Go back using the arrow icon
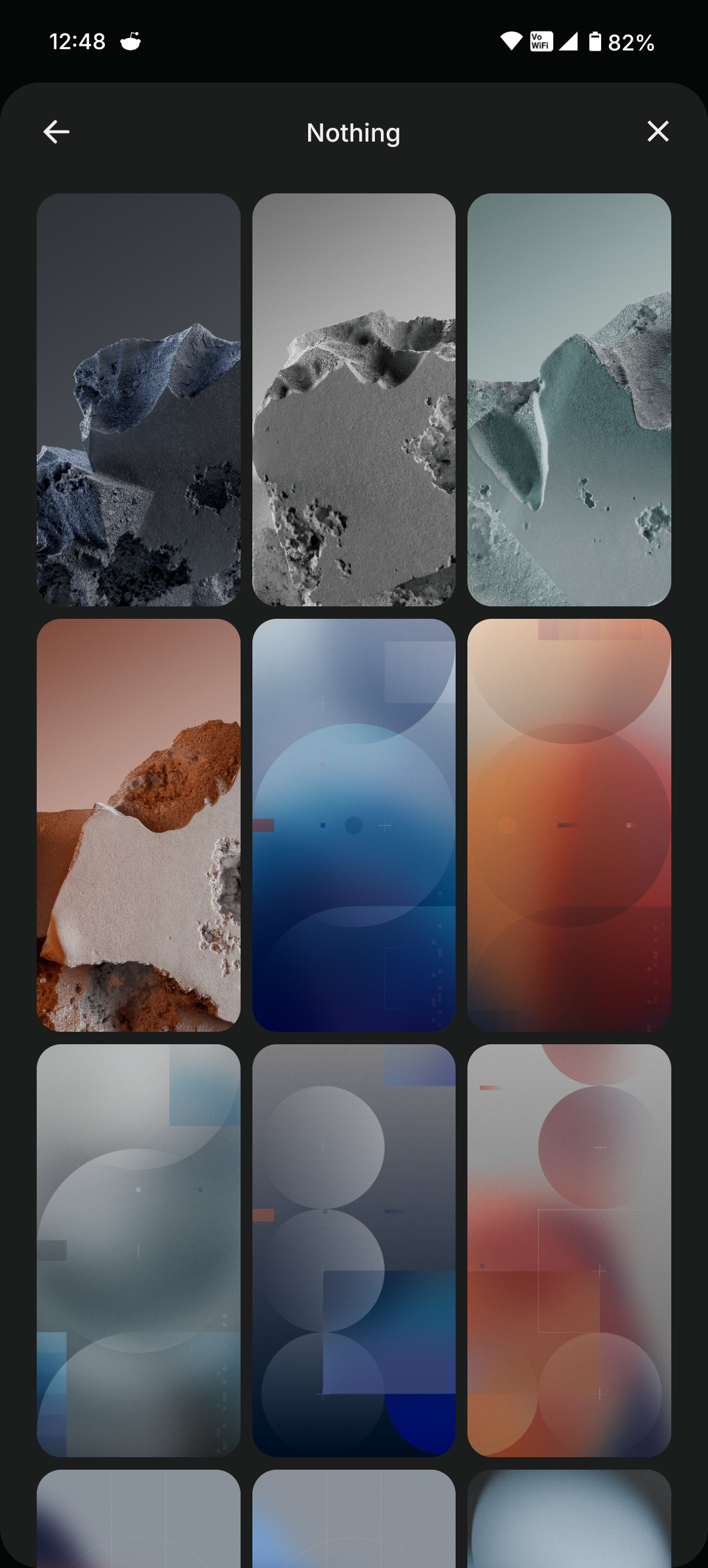This screenshot has width=708, height=1568. 56,132
